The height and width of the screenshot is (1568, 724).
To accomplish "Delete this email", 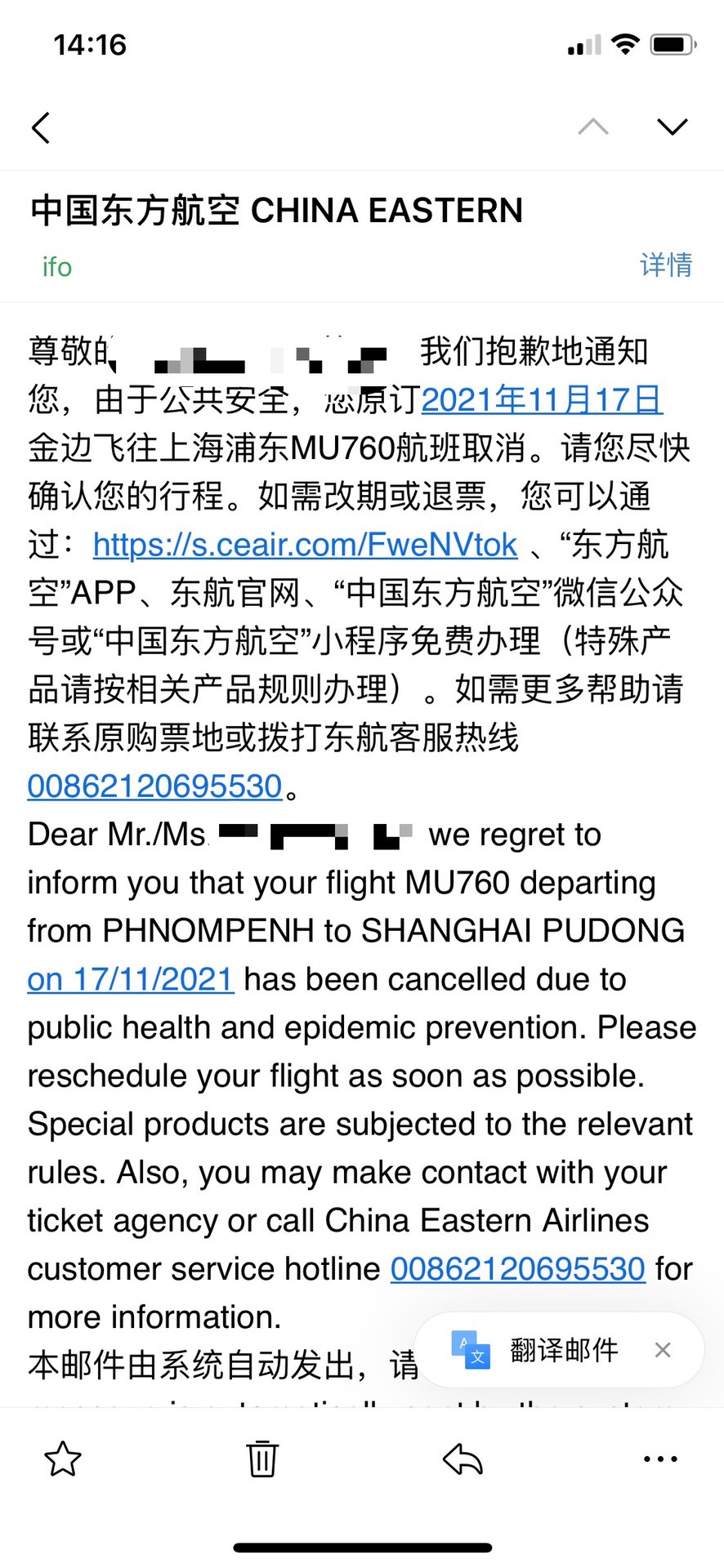I will 262,1459.
